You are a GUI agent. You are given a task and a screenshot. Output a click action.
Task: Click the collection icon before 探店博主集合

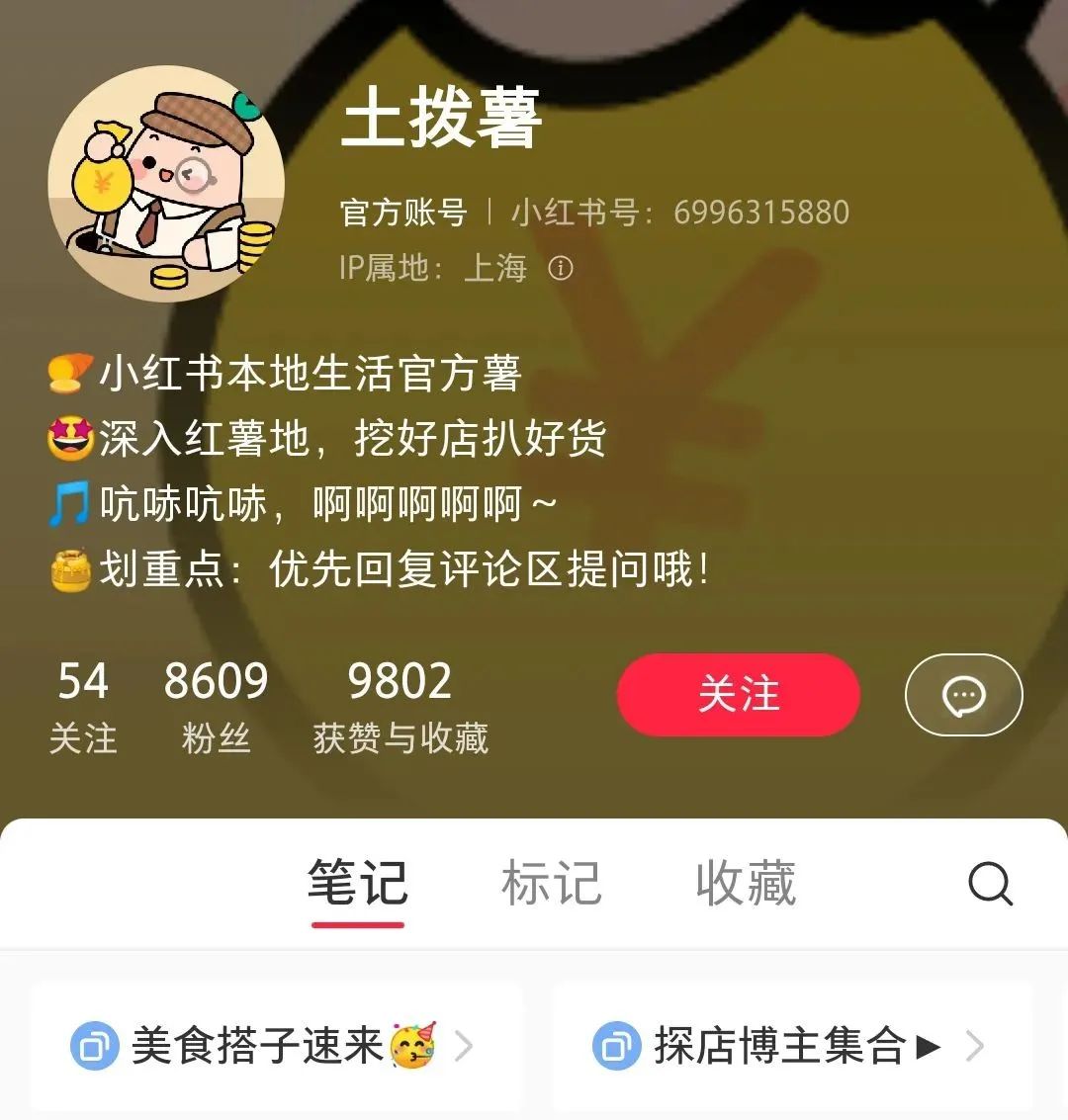tap(618, 1045)
